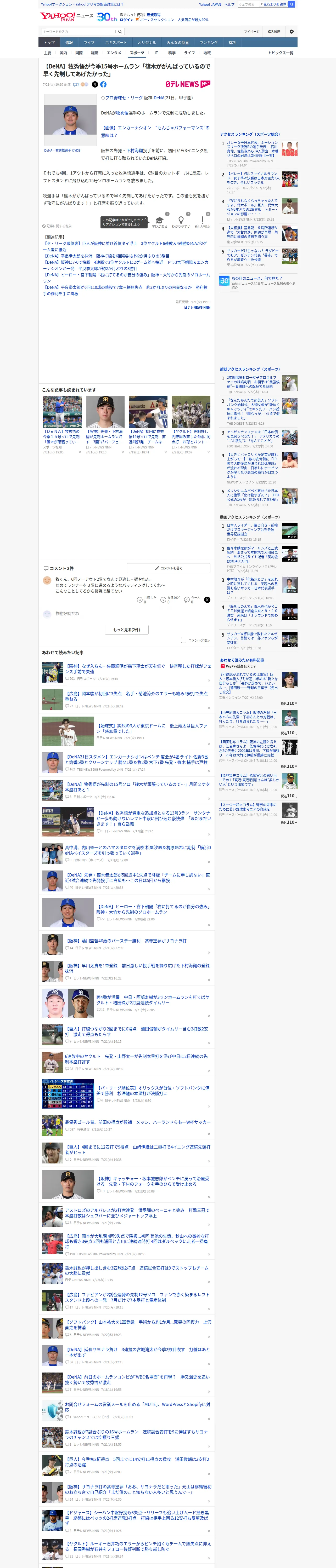Select the エンタメ category tab
The height and width of the screenshot is (1568, 336).
click(114, 53)
